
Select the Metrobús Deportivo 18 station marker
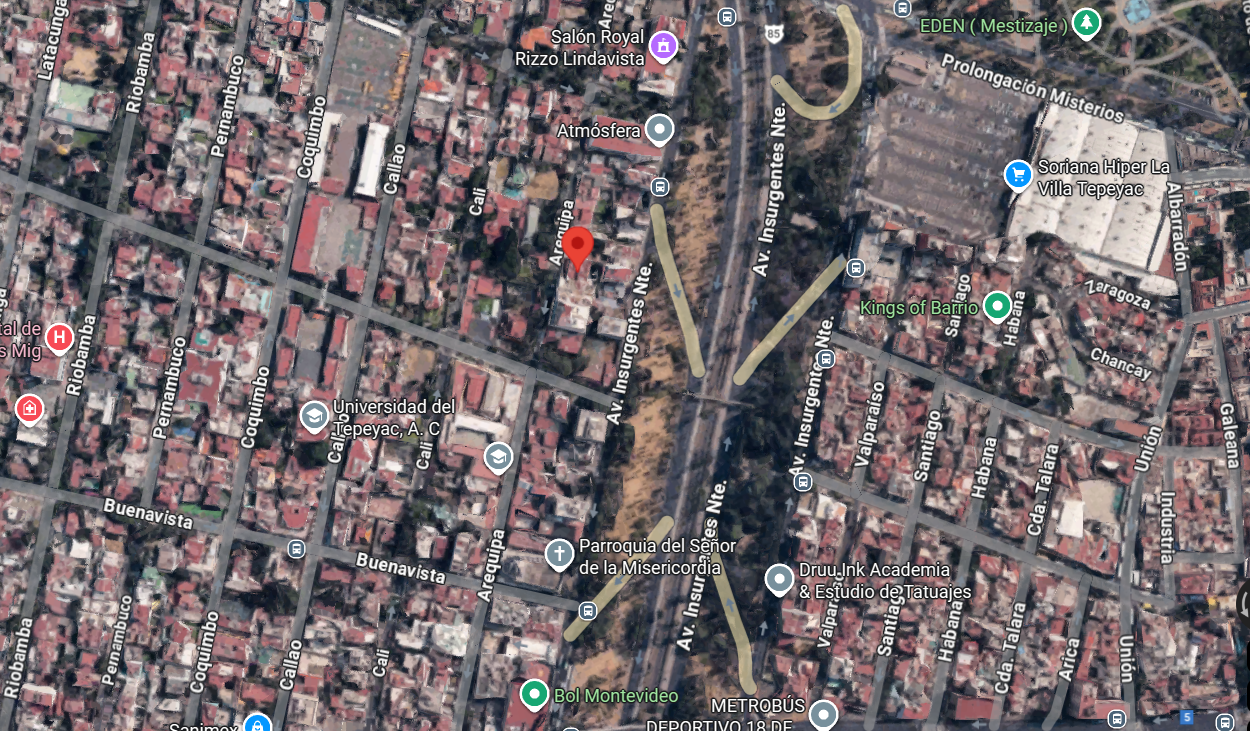coord(823,714)
